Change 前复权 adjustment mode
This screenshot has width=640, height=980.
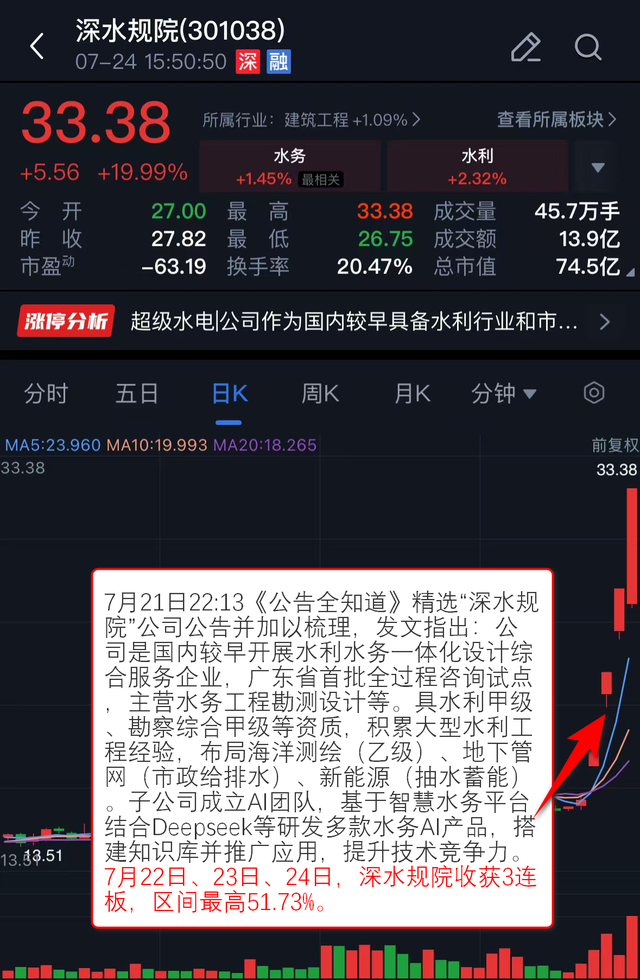click(615, 445)
